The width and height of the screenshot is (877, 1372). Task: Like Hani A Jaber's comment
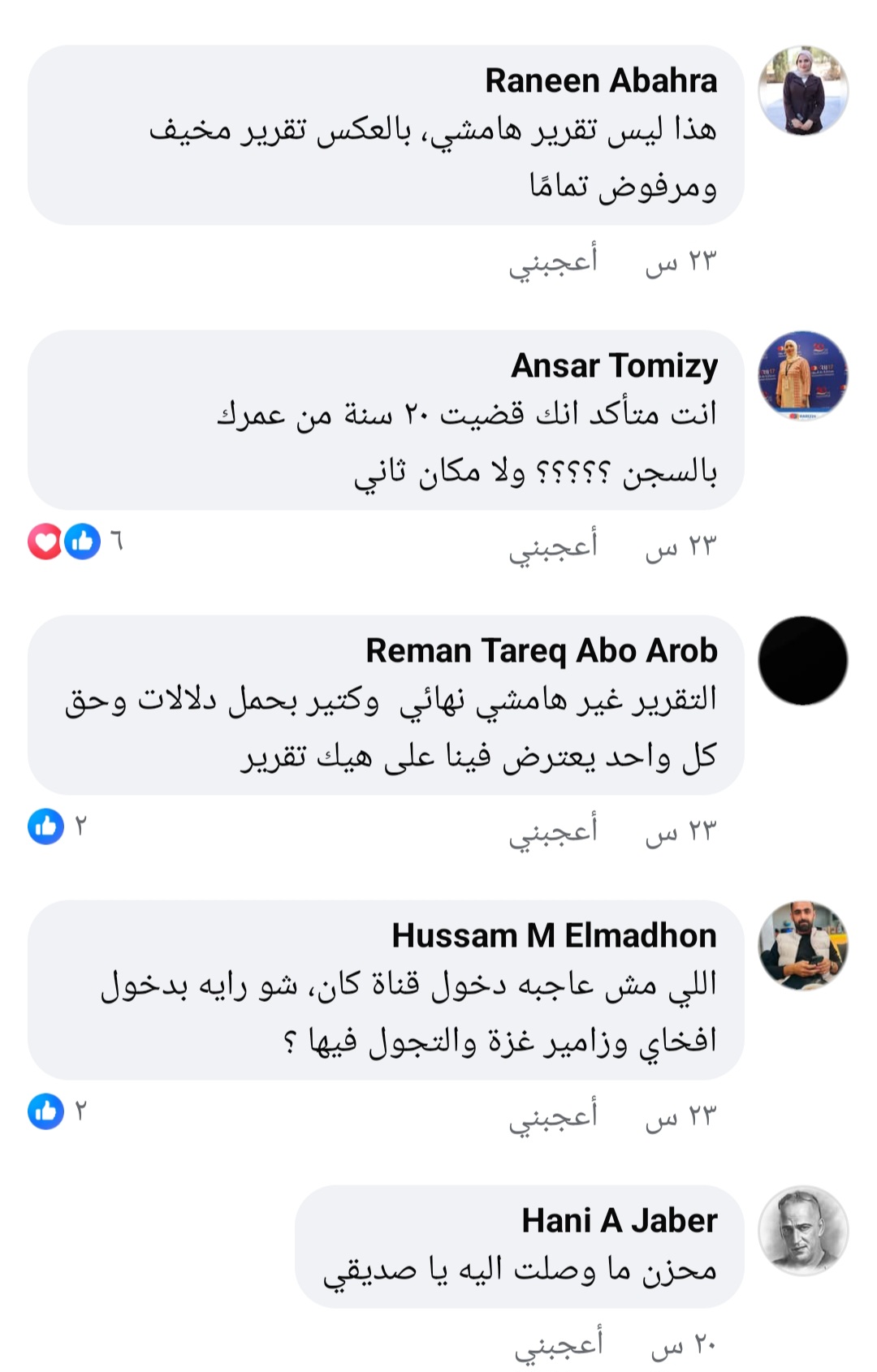559,1345
